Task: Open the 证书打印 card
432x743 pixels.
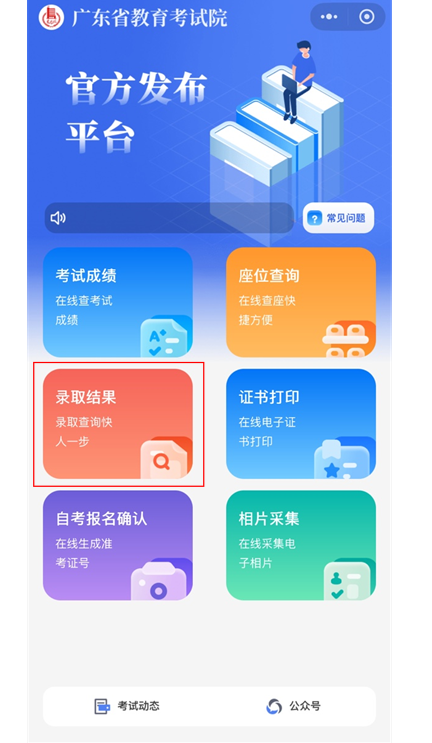Action: click(x=301, y=424)
